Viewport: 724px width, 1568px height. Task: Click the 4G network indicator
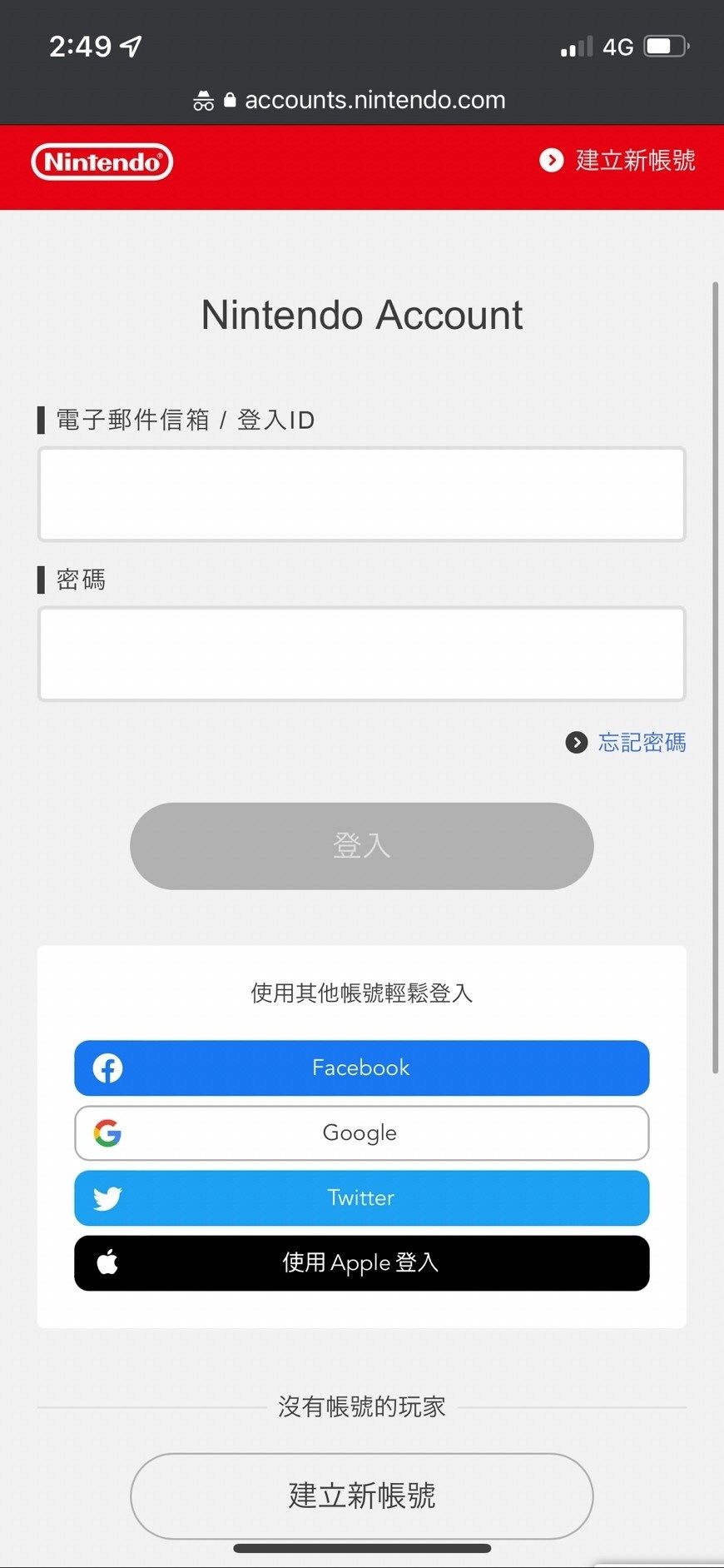[617, 47]
